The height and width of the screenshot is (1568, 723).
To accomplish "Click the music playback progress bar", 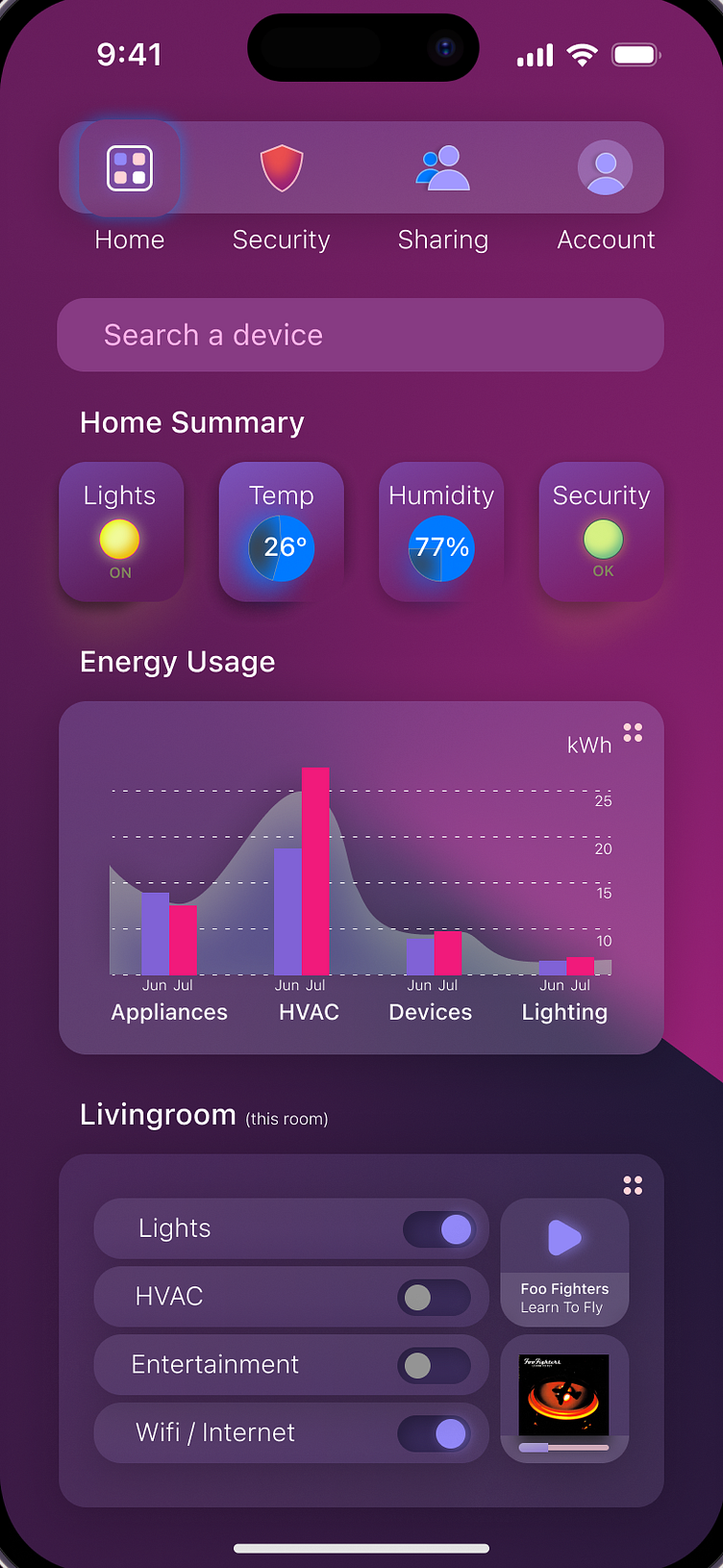I will point(563,1446).
